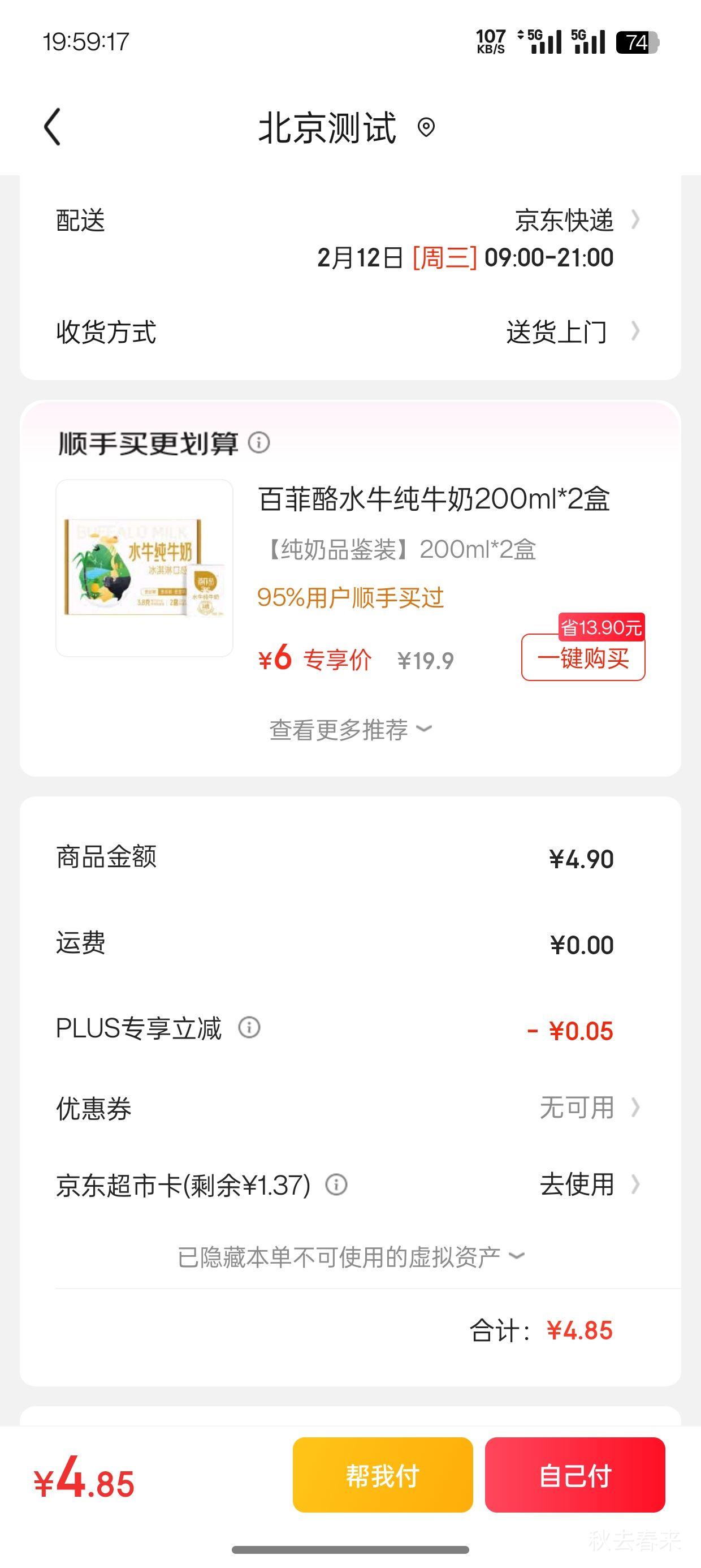Choose 帮我付 to have someone pay

[x=382, y=1474]
